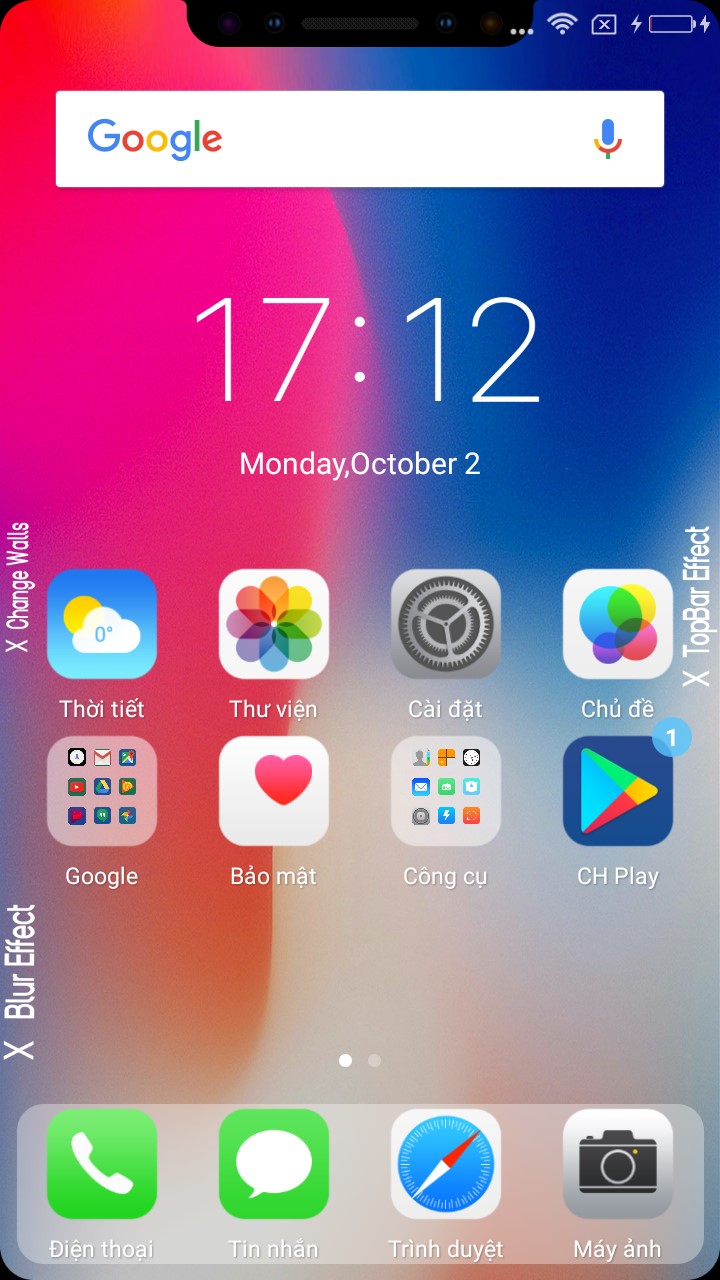Viewport: 720px width, 1280px height.
Task: Open the Công cụ tools folder
Action: pyautogui.click(x=446, y=792)
